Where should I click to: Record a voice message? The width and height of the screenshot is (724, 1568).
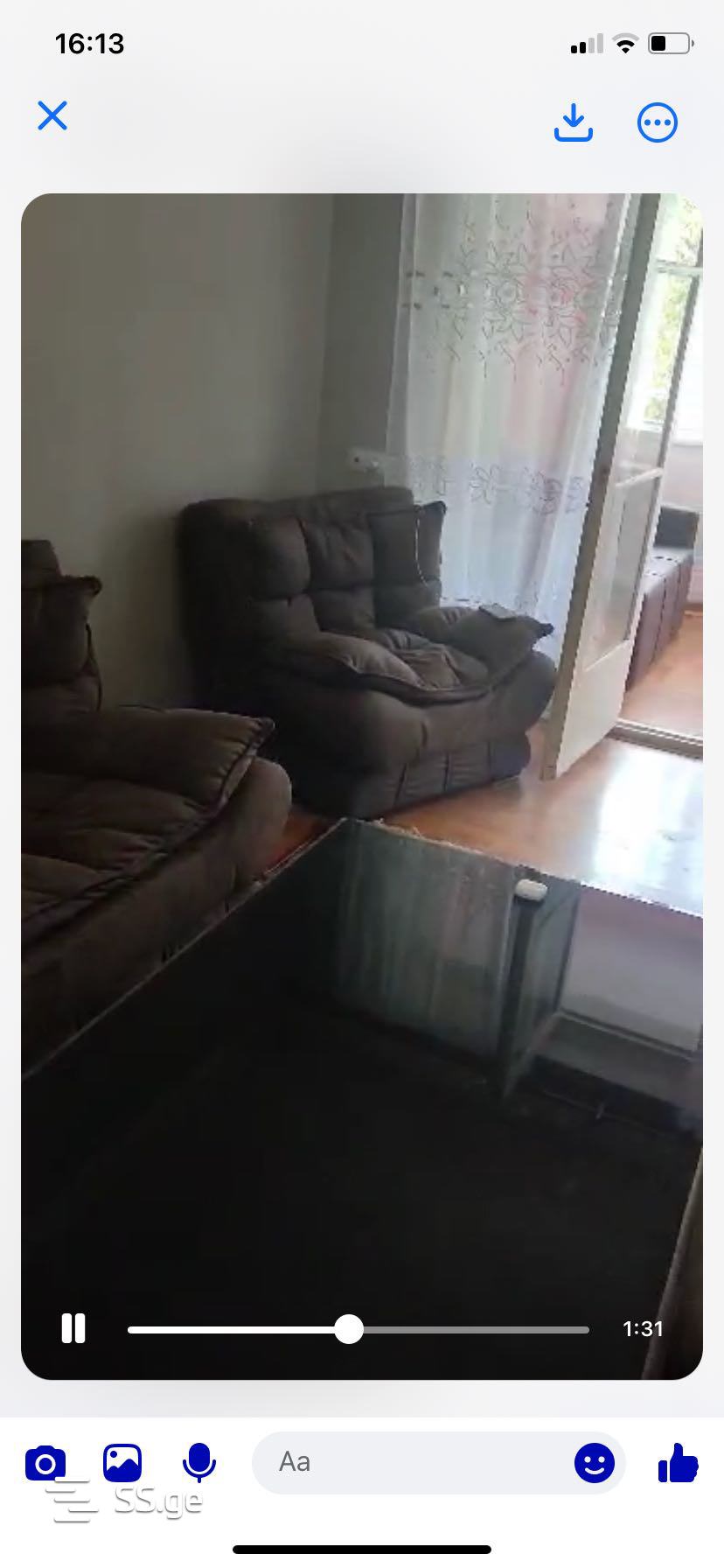click(199, 1462)
